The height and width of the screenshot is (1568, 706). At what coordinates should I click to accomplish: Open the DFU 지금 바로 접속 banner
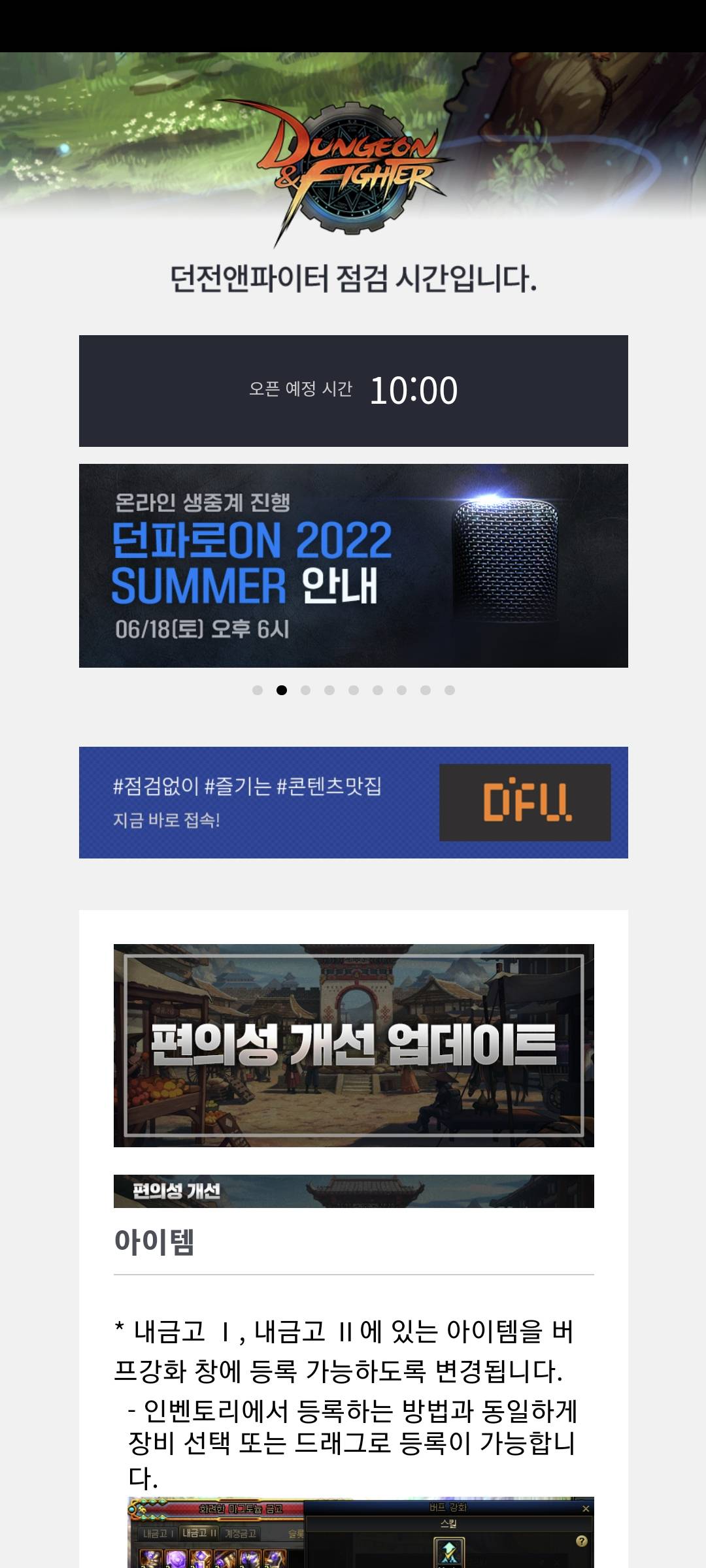(x=353, y=802)
